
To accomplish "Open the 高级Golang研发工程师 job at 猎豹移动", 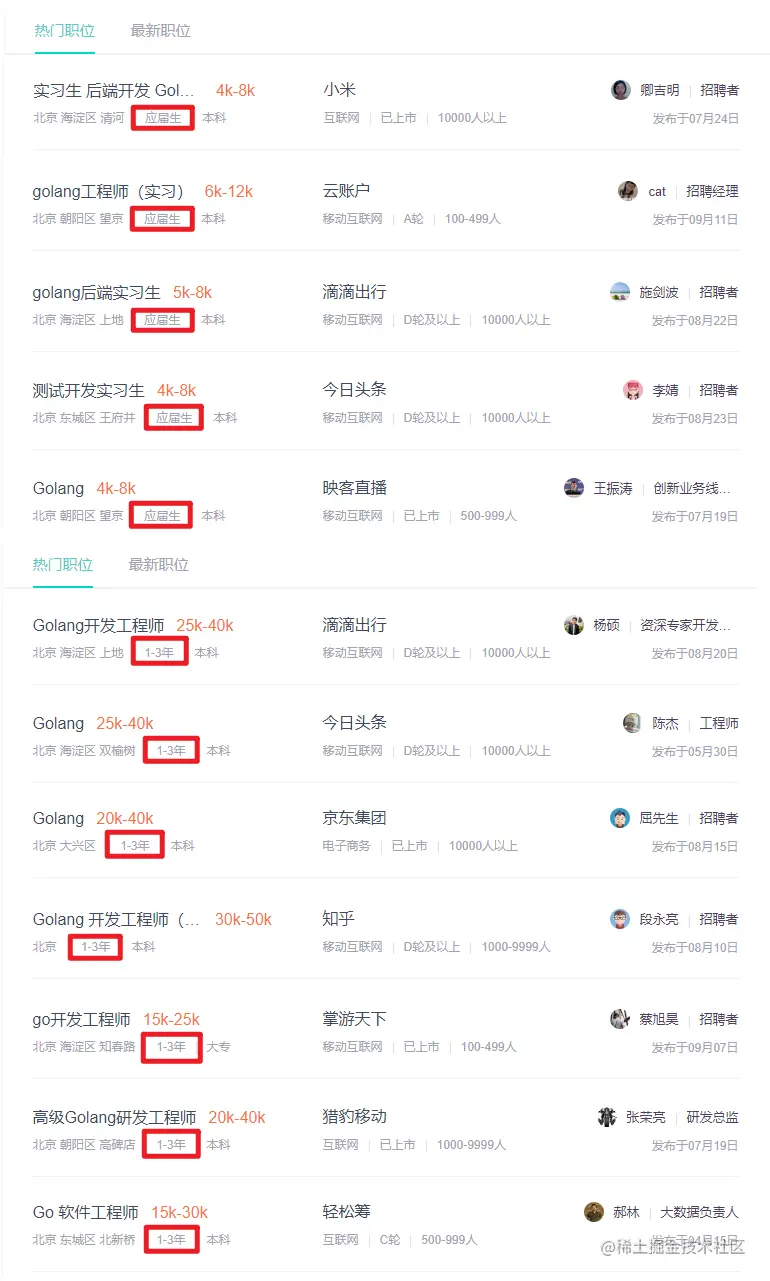I will [x=115, y=1117].
